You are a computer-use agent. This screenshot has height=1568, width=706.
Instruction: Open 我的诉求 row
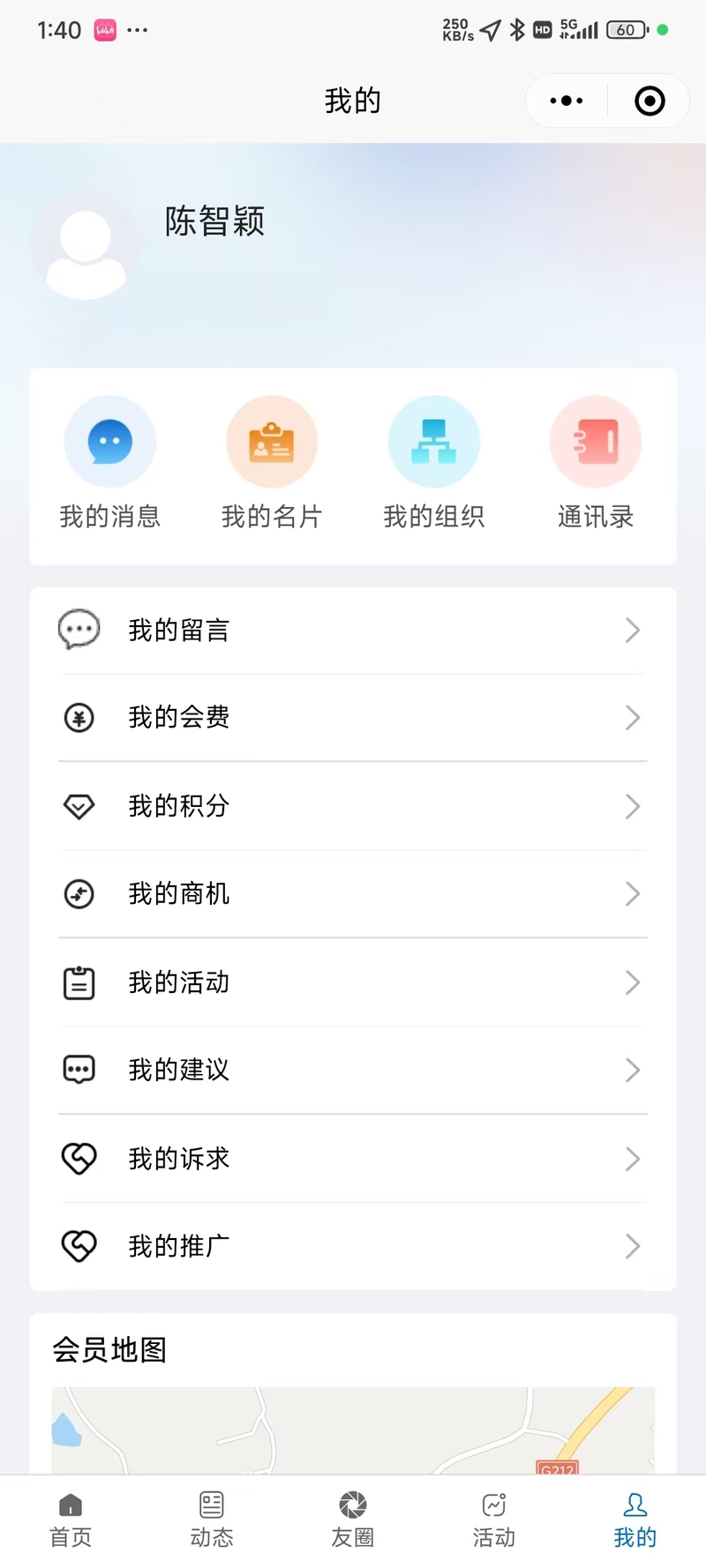click(353, 1159)
